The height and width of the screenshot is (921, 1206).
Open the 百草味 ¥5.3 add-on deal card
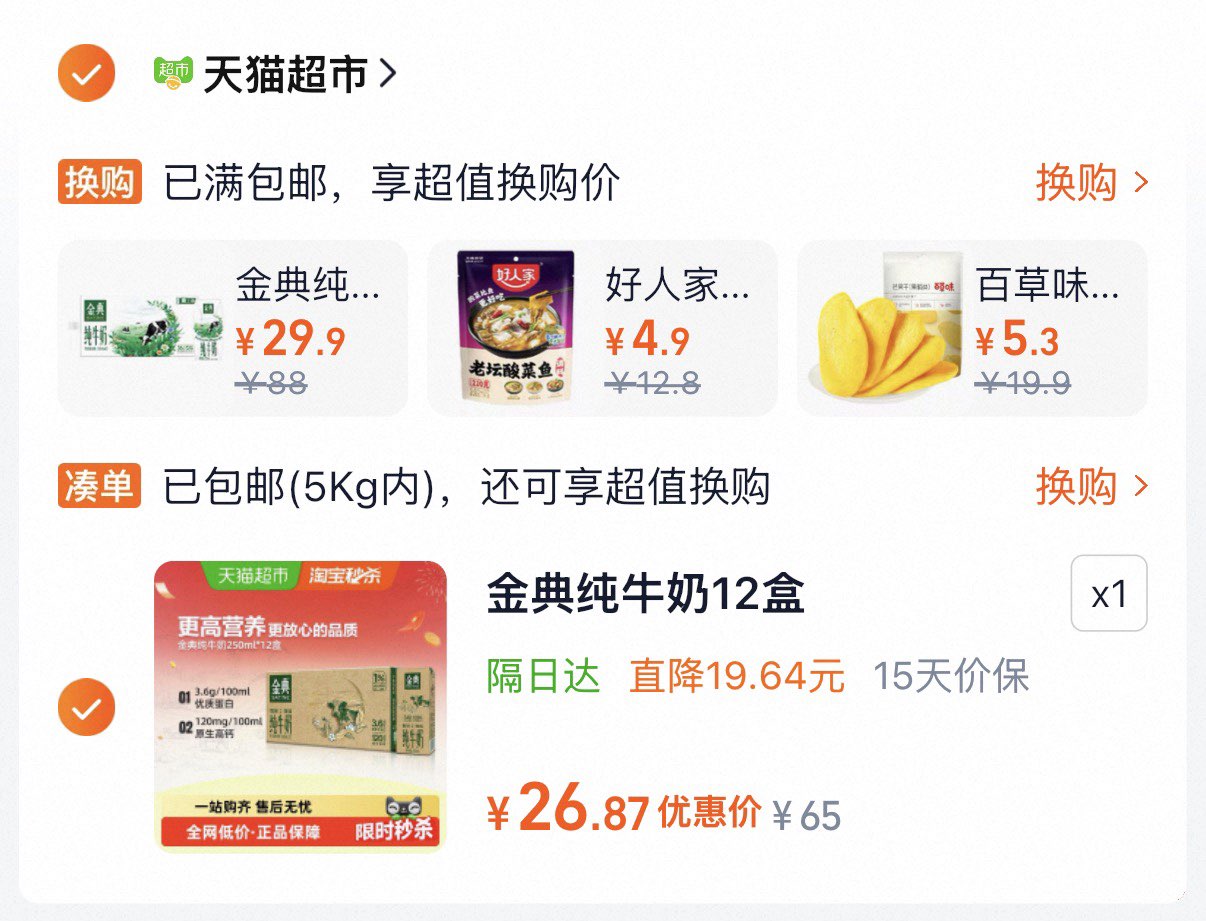(x=972, y=328)
